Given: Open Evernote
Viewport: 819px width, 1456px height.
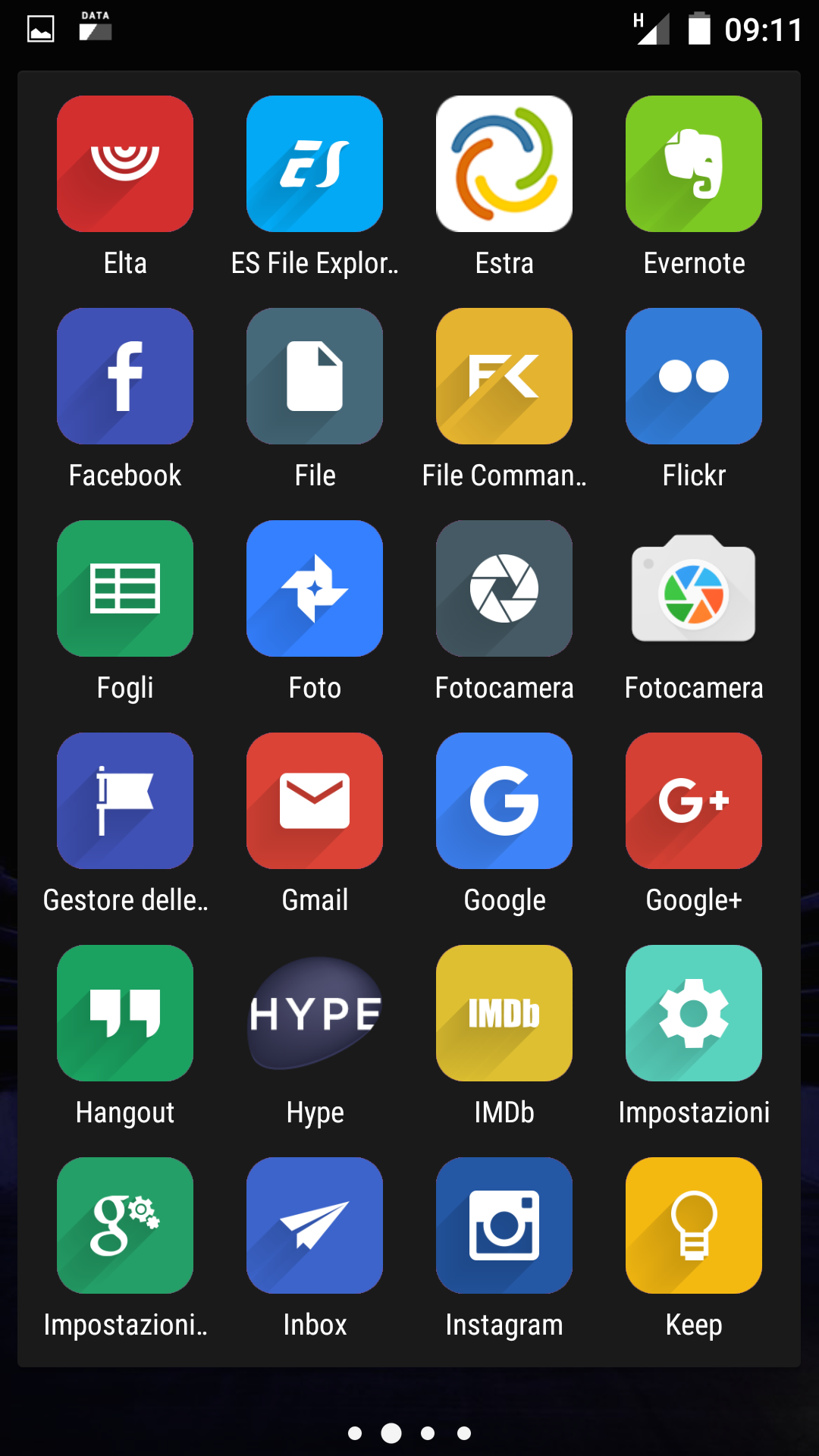Looking at the screenshot, I should pos(693,163).
